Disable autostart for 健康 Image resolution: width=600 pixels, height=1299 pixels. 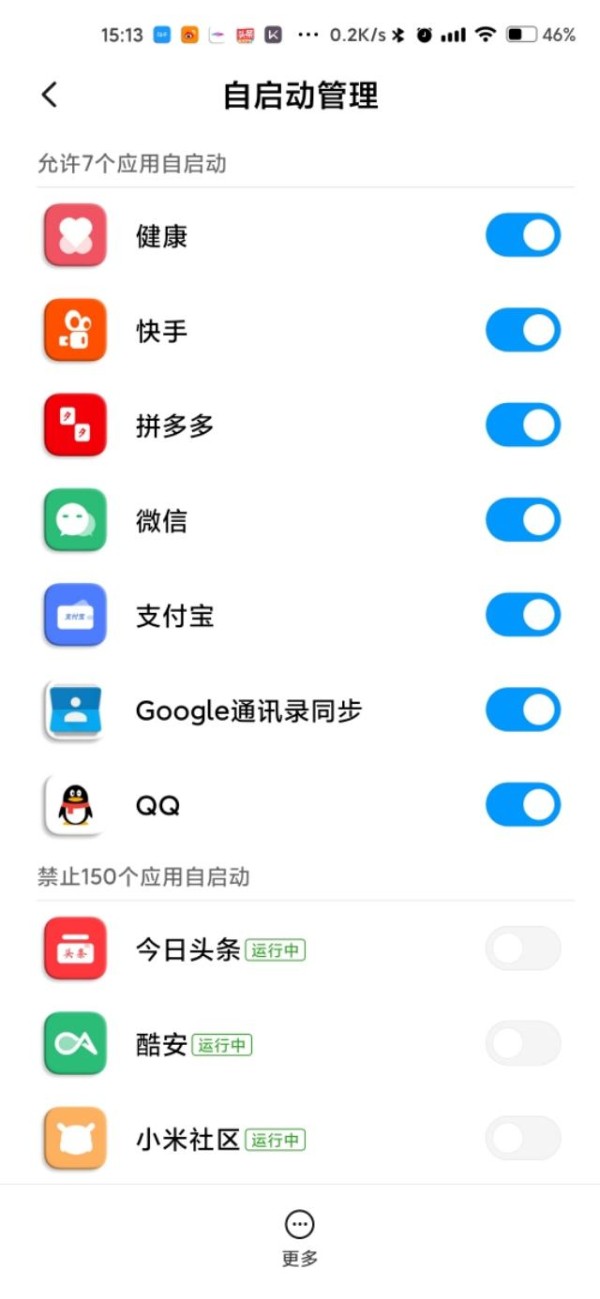pyautogui.click(x=523, y=236)
